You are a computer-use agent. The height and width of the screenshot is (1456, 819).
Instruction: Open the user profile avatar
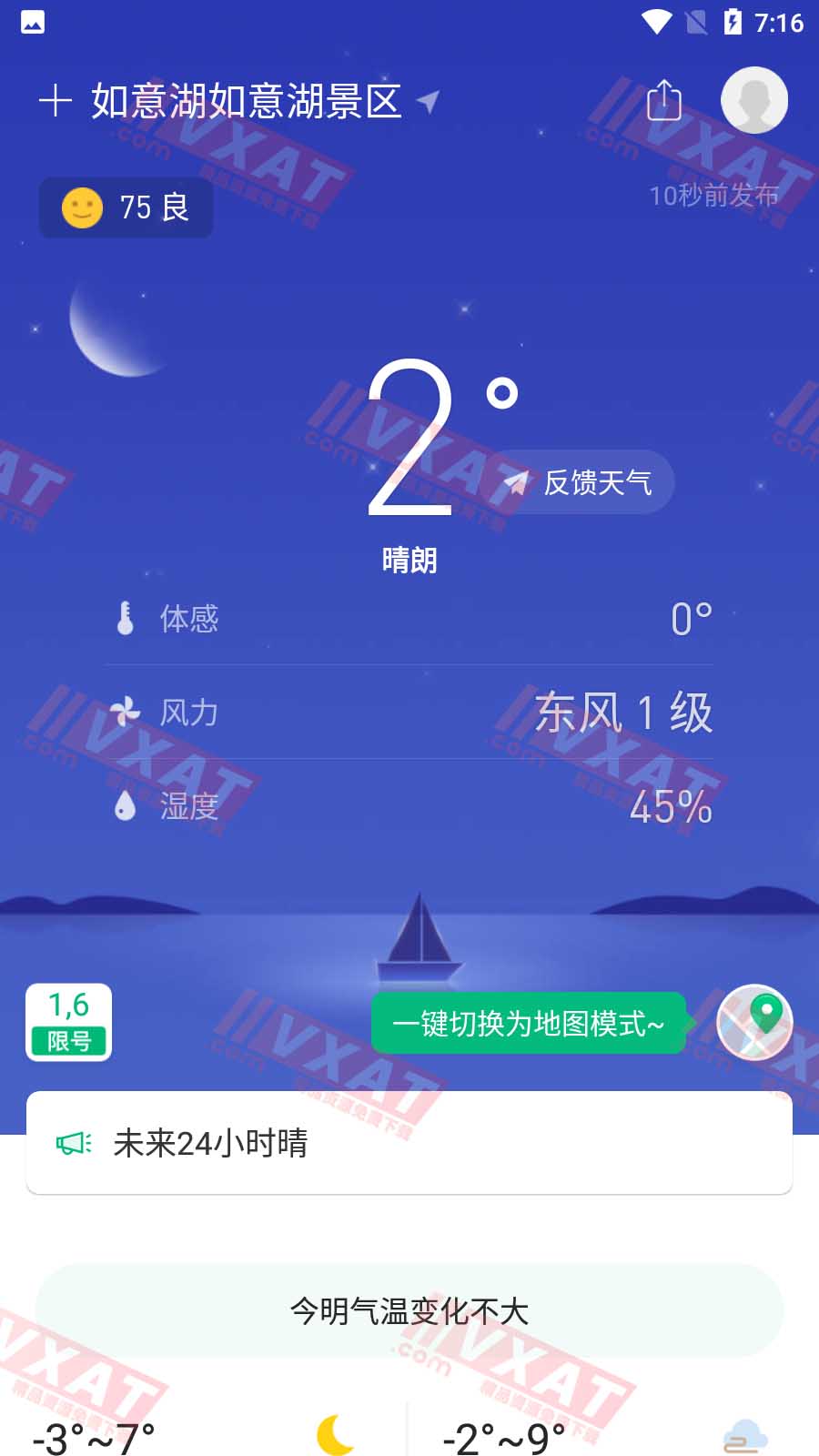[x=753, y=100]
